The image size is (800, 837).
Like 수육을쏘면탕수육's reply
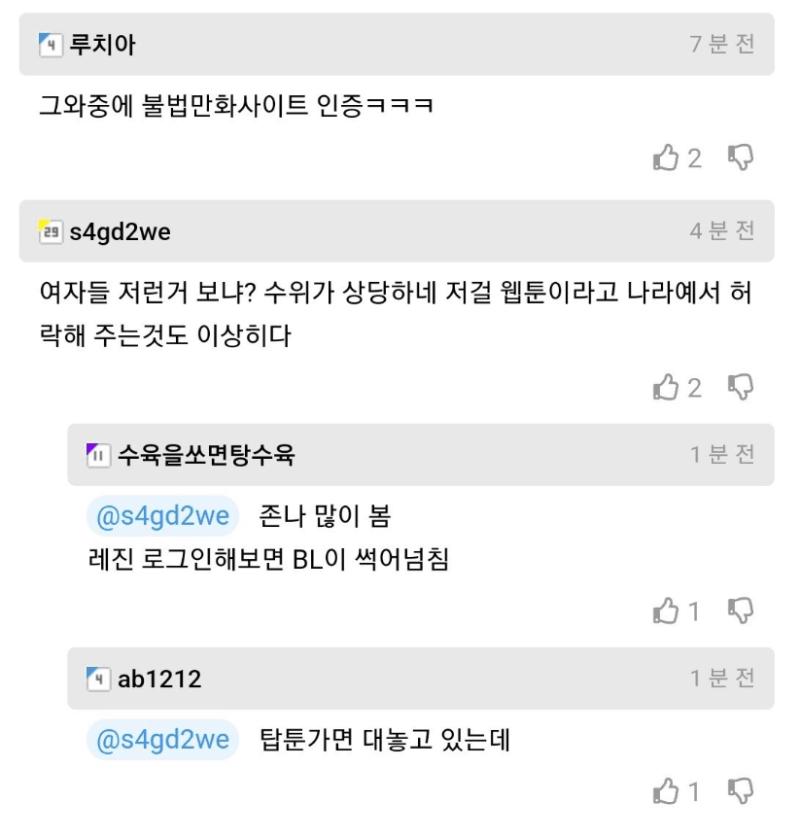tap(666, 610)
